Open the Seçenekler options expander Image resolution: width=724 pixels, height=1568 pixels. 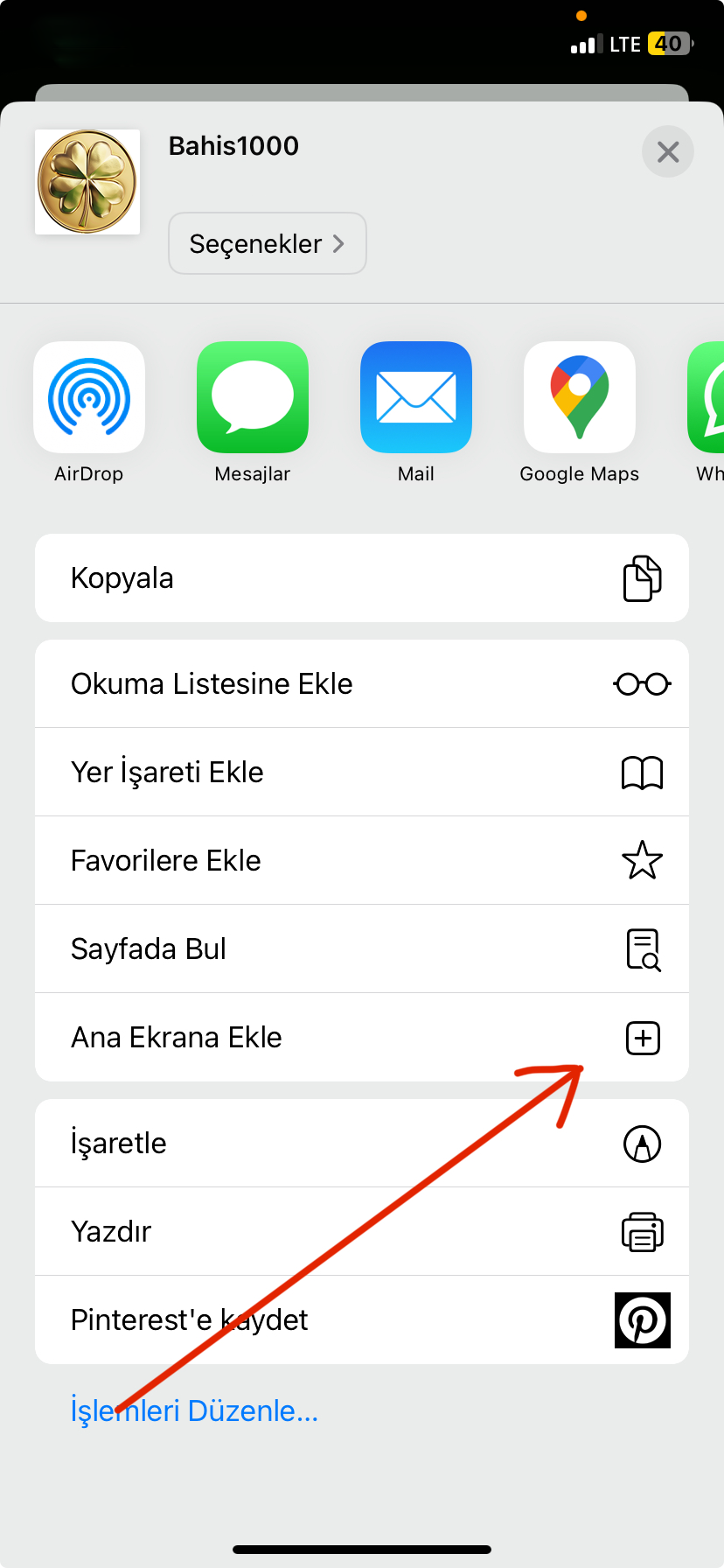pos(267,243)
